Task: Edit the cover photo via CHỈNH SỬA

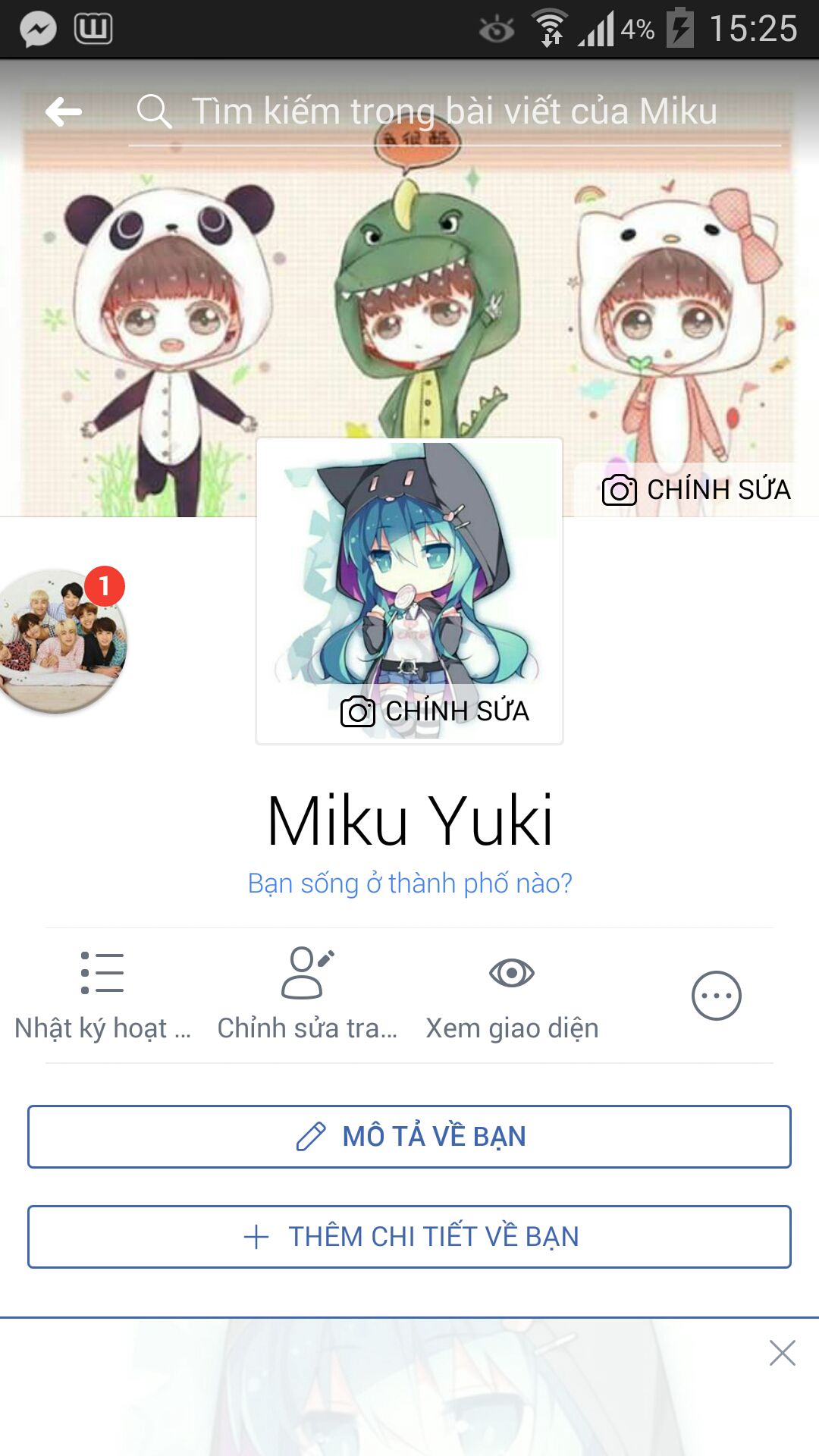Action: pos(696,490)
